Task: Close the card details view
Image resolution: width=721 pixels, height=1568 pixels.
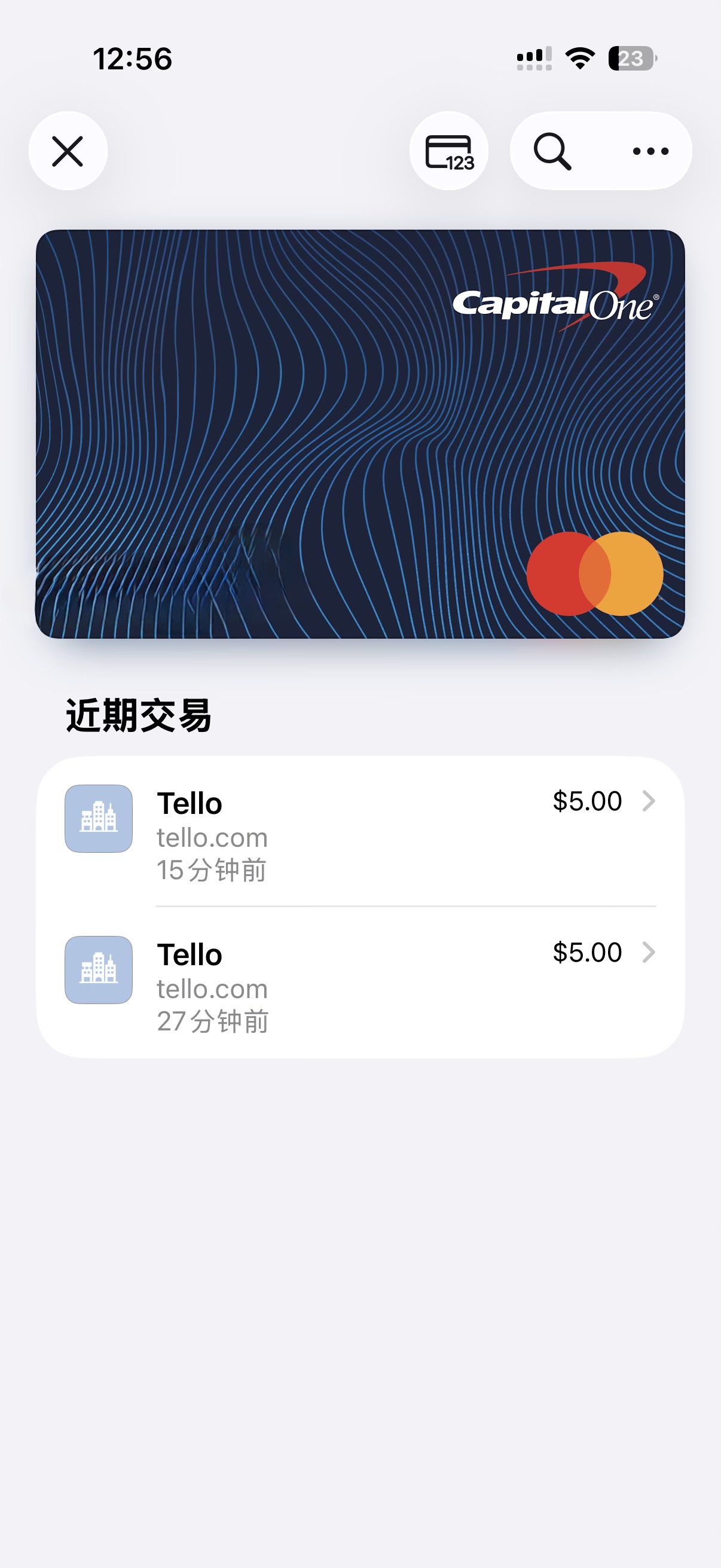Action: [68, 151]
